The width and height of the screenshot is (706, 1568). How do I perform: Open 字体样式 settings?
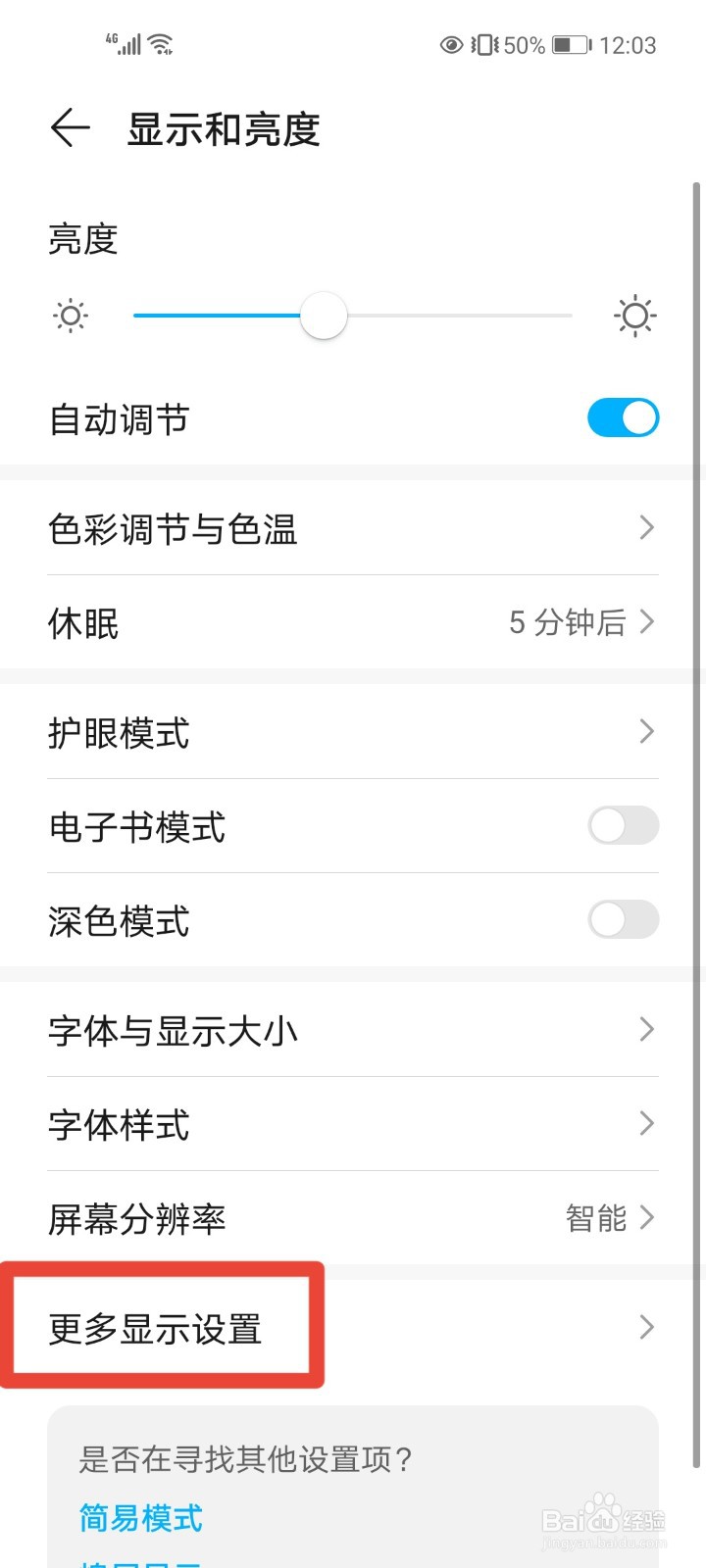pyautogui.click(x=353, y=1125)
